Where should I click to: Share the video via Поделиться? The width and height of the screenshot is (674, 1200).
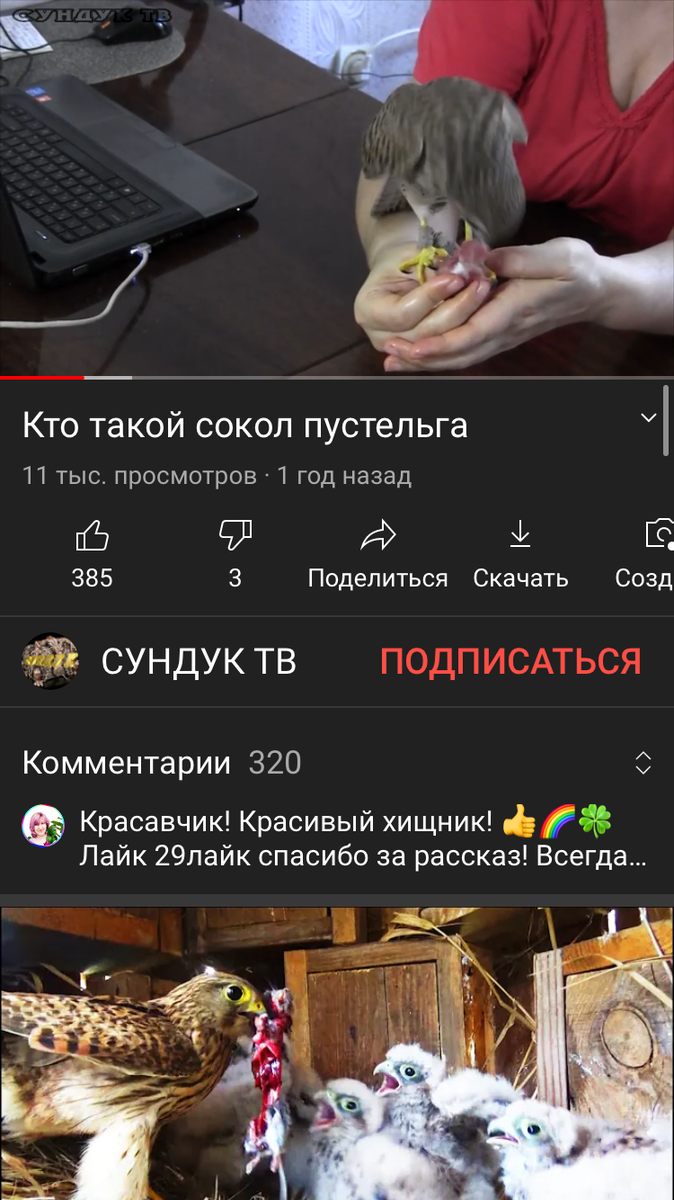(x=378, y=554)
